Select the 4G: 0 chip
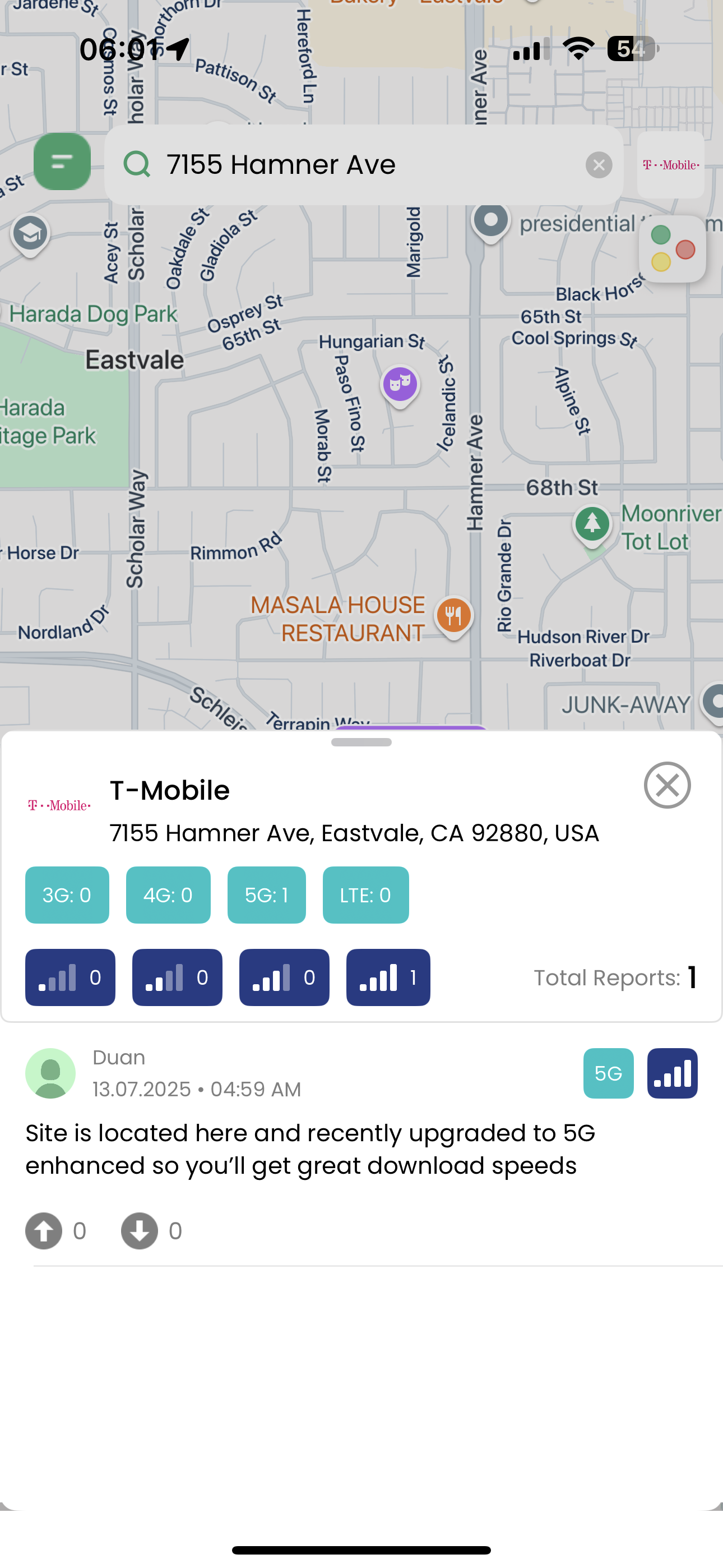Screen dimensions: 723x1568 [168, 895]
